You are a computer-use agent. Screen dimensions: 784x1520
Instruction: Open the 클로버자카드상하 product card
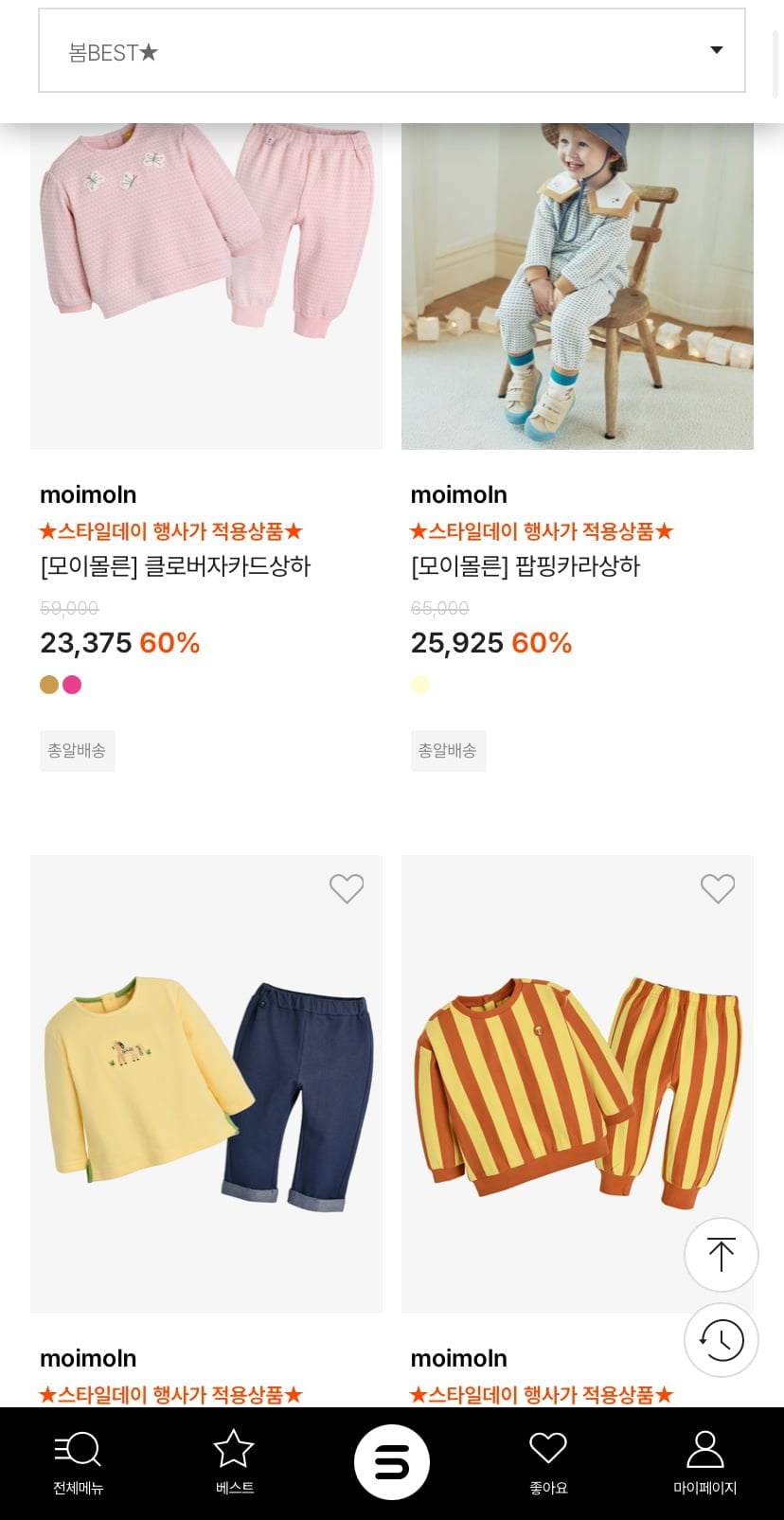coord(205,284)
